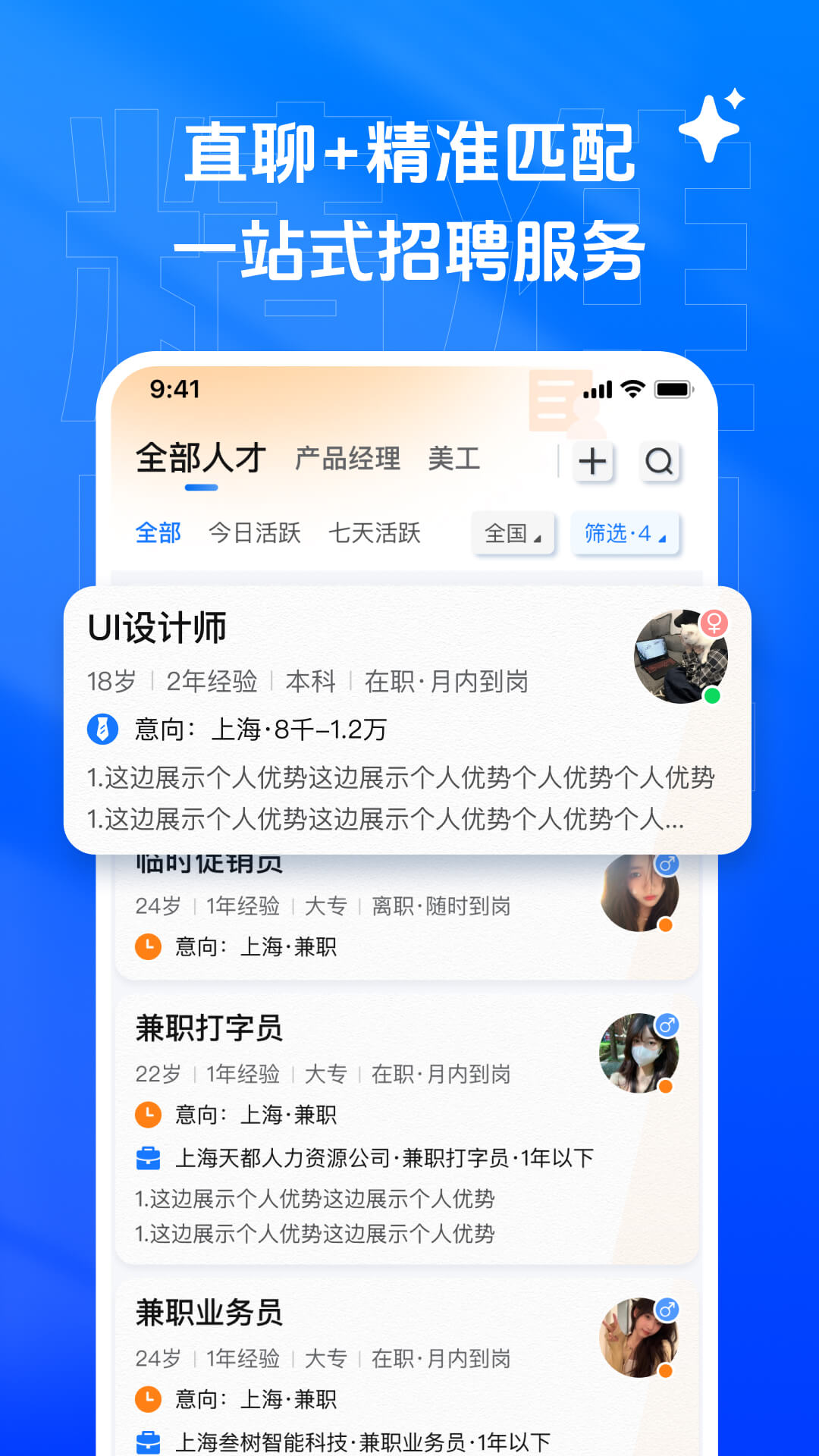Toggle the green online status dot on UI设计师
The height and width of the screenshot is (1456, 819).
711,696
